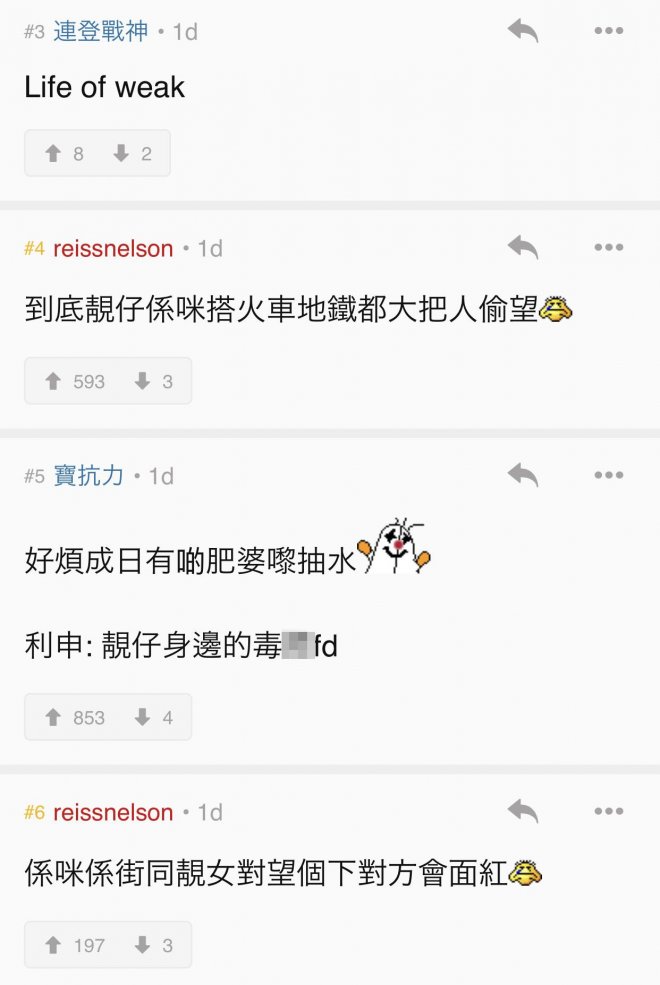Reply to comment #6 by reissnelson
The height and width of the screenshot is (985, 660).
coord(522,811)
